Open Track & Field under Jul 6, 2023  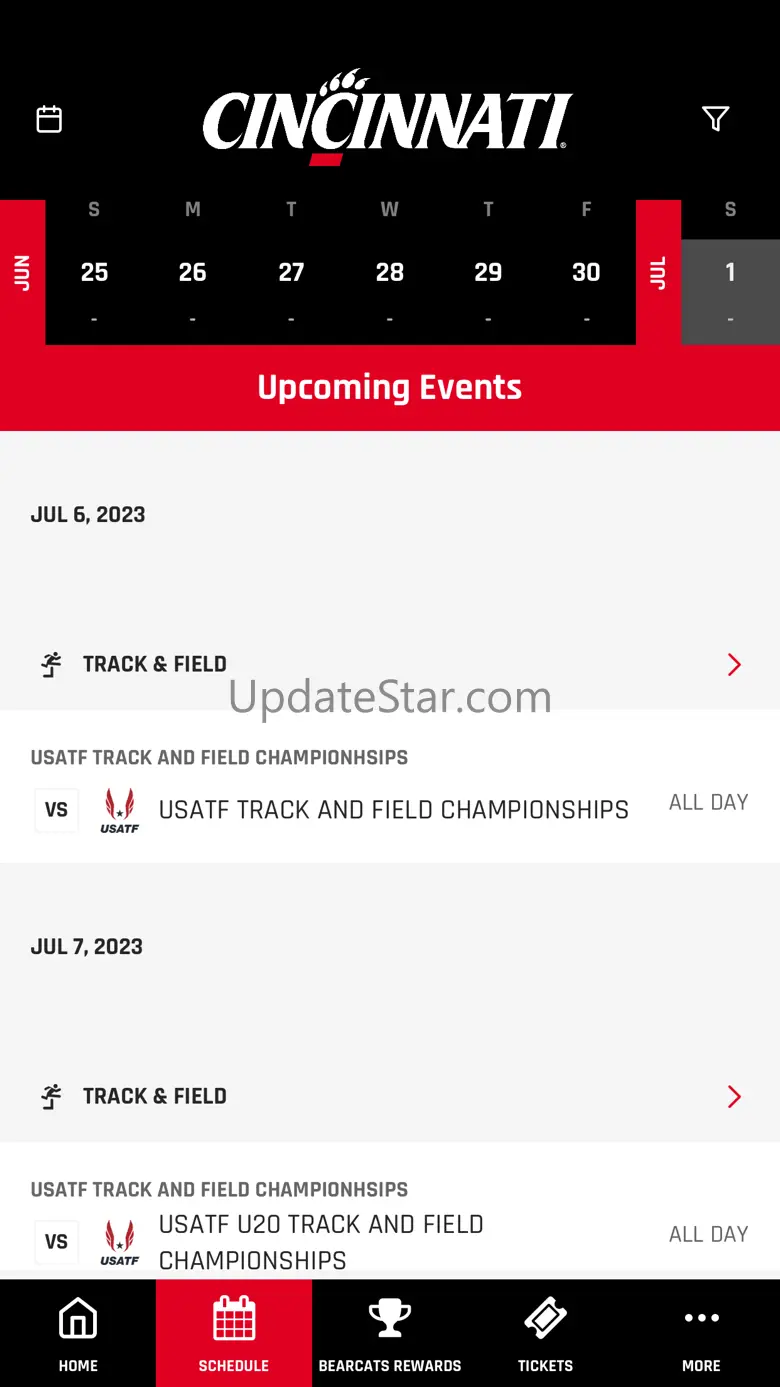pyautogui.click(x=390, y=664)
